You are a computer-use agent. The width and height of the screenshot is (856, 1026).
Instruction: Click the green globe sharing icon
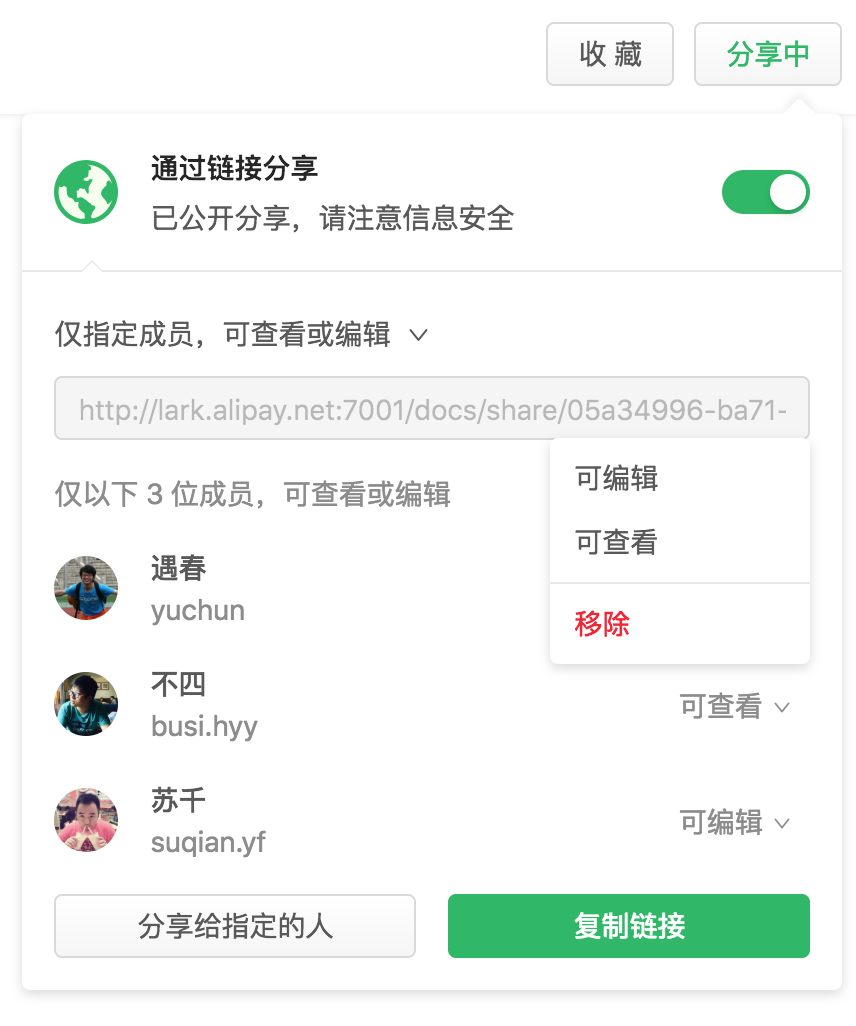pyautogui.click(x=85, y=190)
